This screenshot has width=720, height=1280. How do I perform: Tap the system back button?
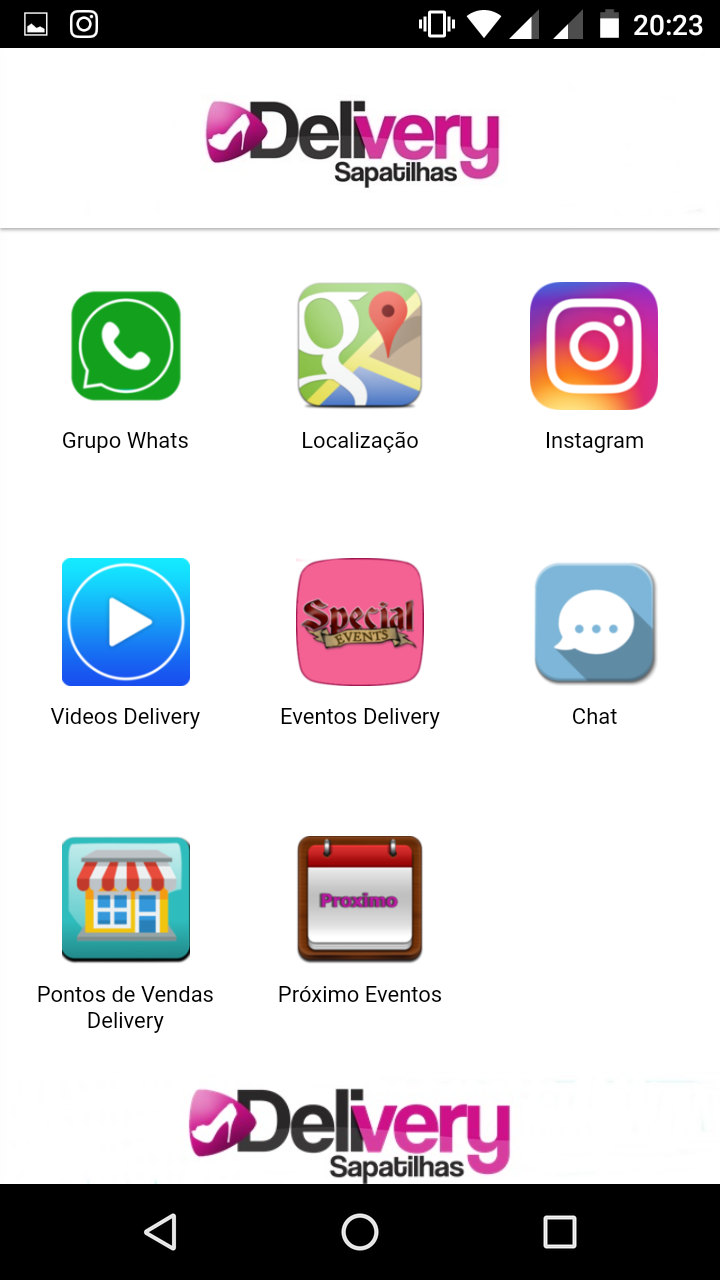point(160,1232)
